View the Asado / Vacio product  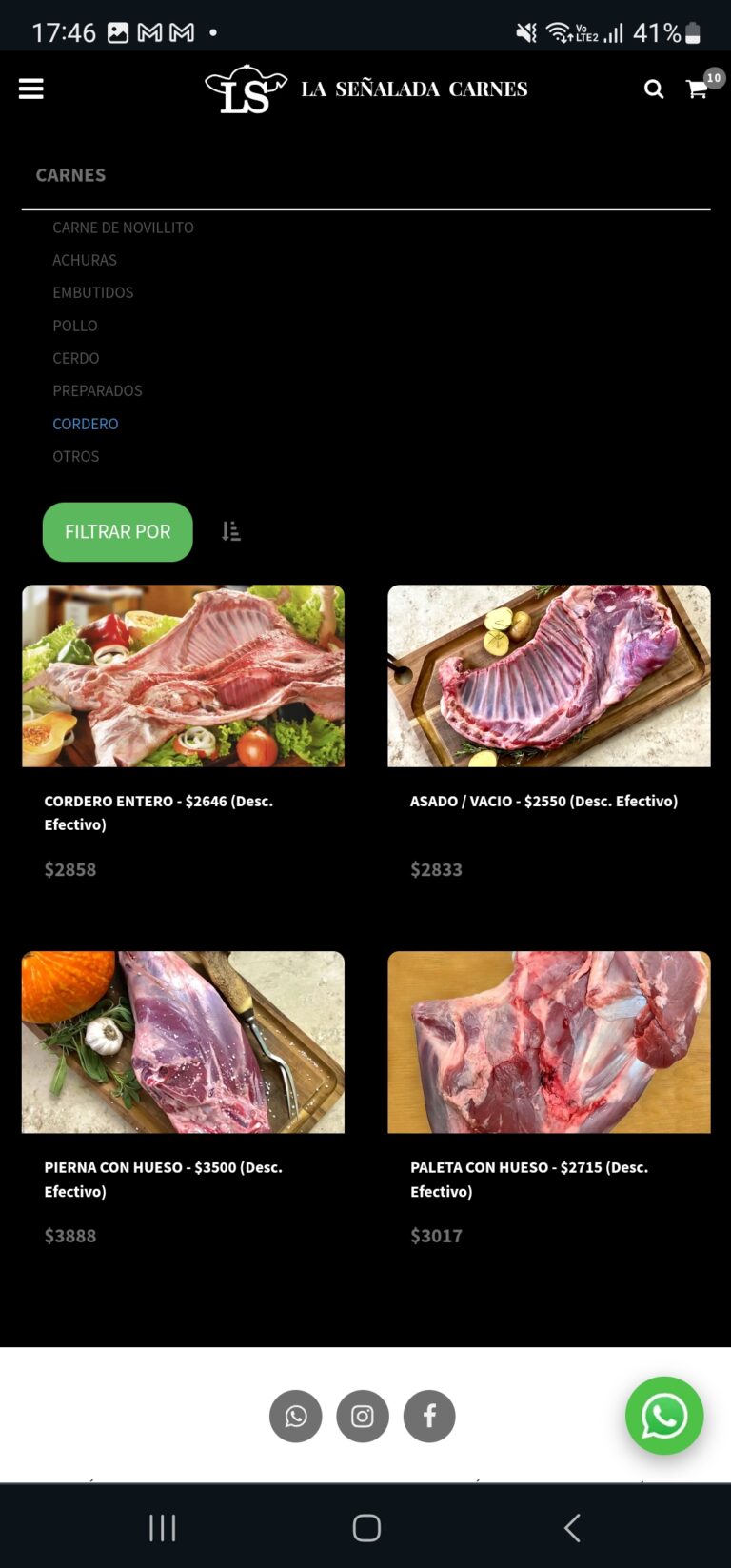548,676
